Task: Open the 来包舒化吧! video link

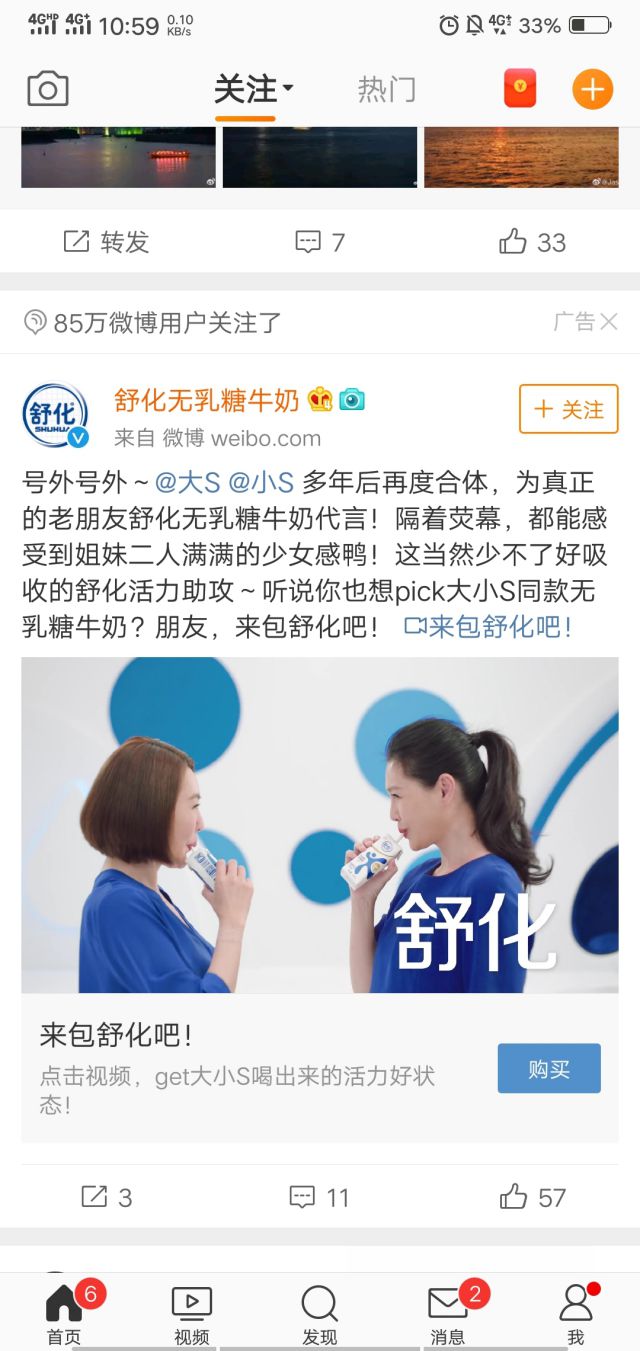Action: tap(488, 627)
